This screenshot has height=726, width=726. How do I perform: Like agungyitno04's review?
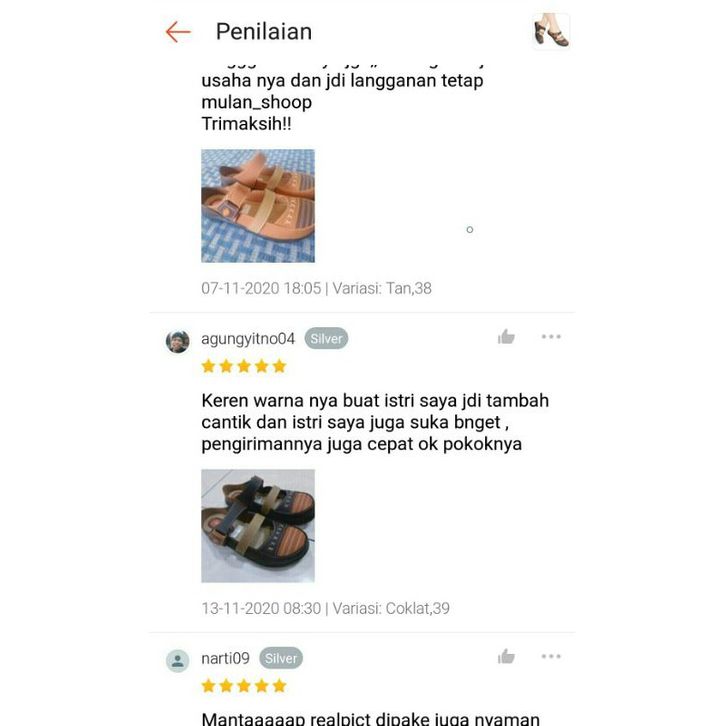[x=506, y=337]
